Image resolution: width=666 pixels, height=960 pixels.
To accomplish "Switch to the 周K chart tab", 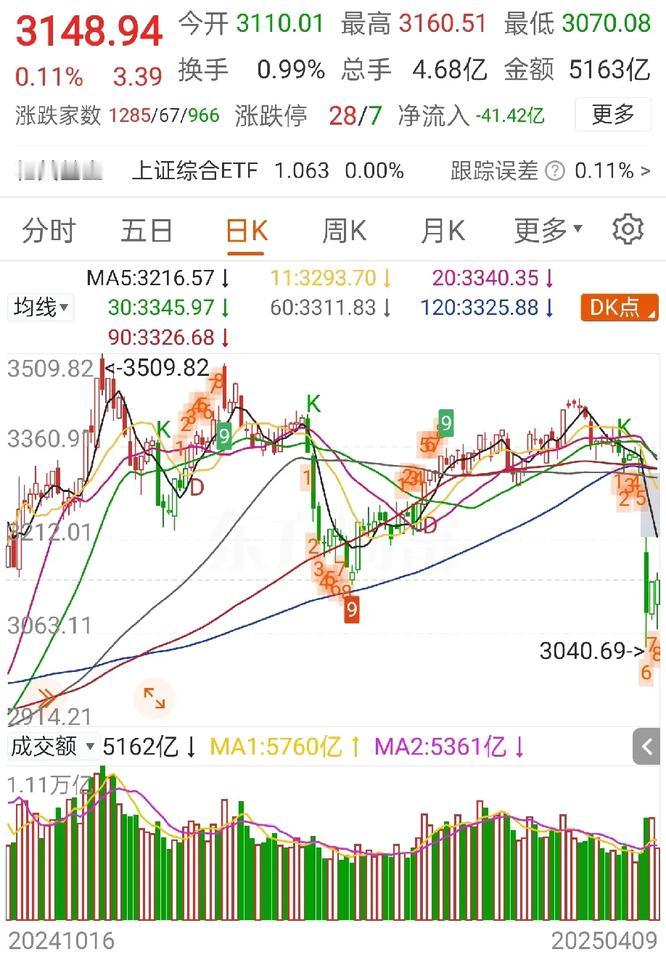I will (344, 231).
